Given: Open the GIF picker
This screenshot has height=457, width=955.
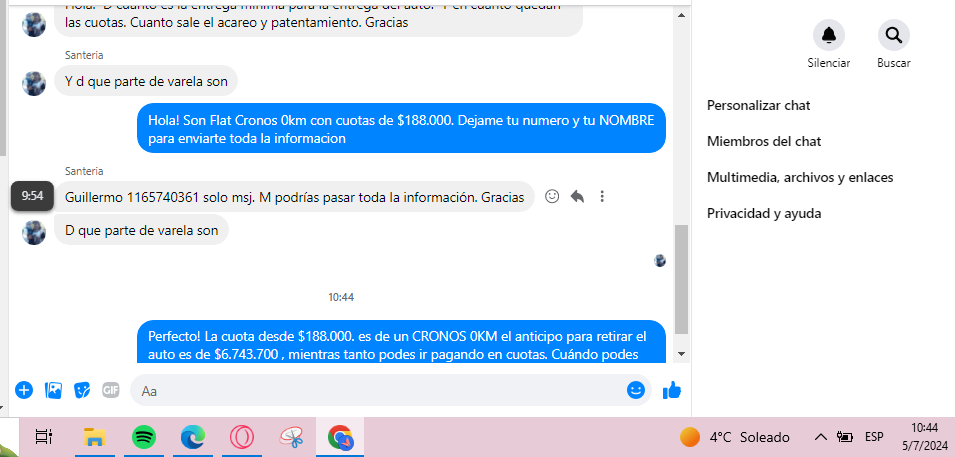Looking at the screenshot, I should (111, 391).
